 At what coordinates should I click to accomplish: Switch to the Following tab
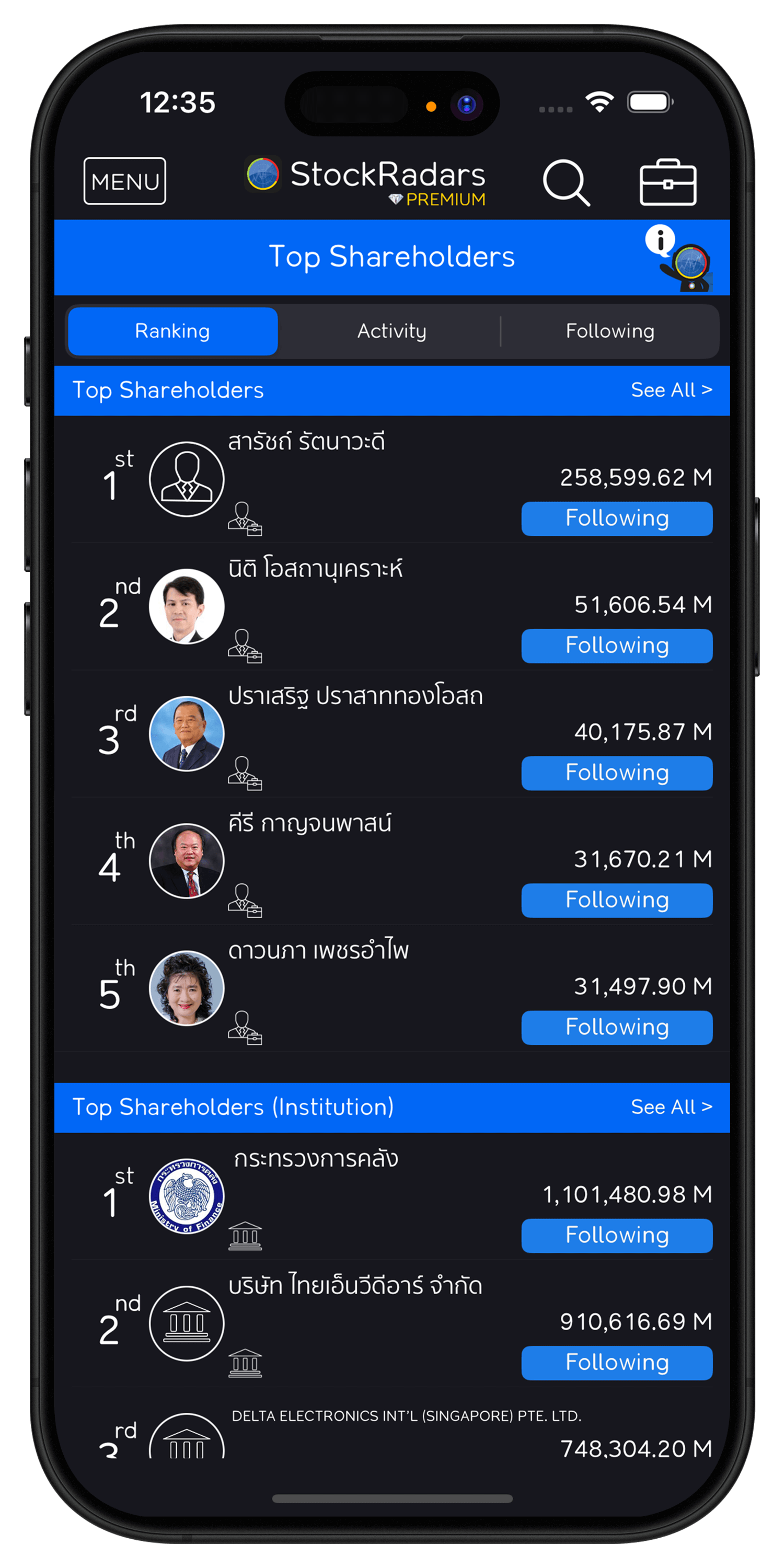pos(610,331)
